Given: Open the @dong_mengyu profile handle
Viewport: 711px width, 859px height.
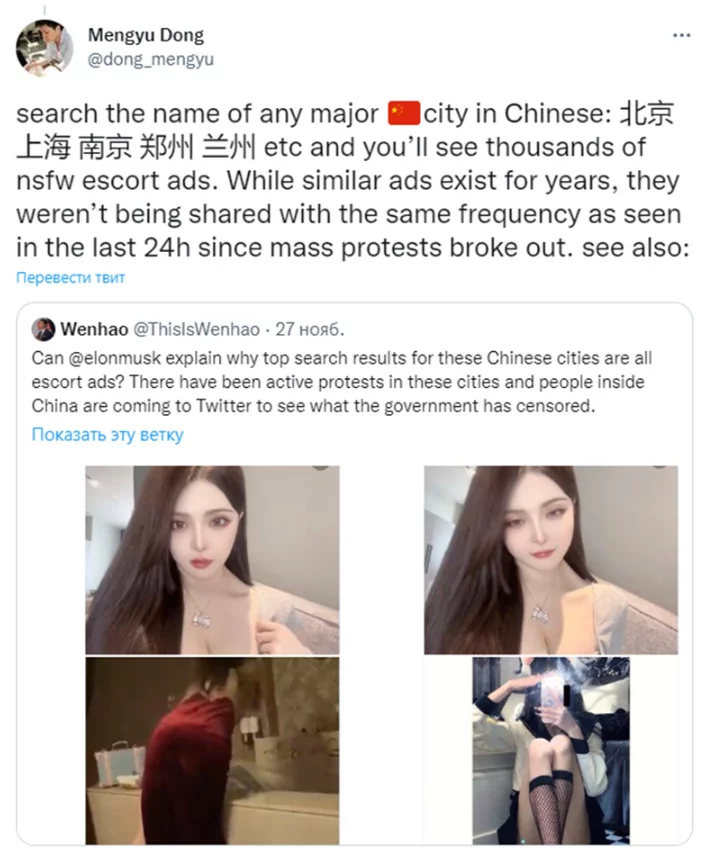Looking at the screenshot, I should coord(150,60).
